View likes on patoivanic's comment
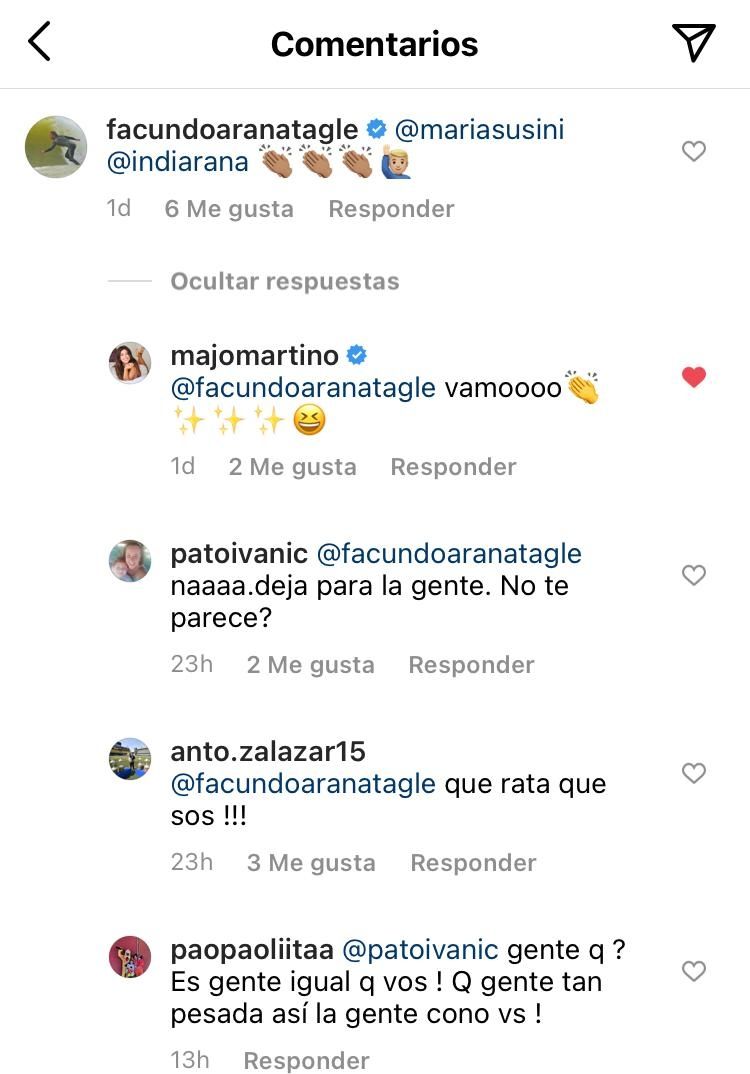 (x=310, y=665)
